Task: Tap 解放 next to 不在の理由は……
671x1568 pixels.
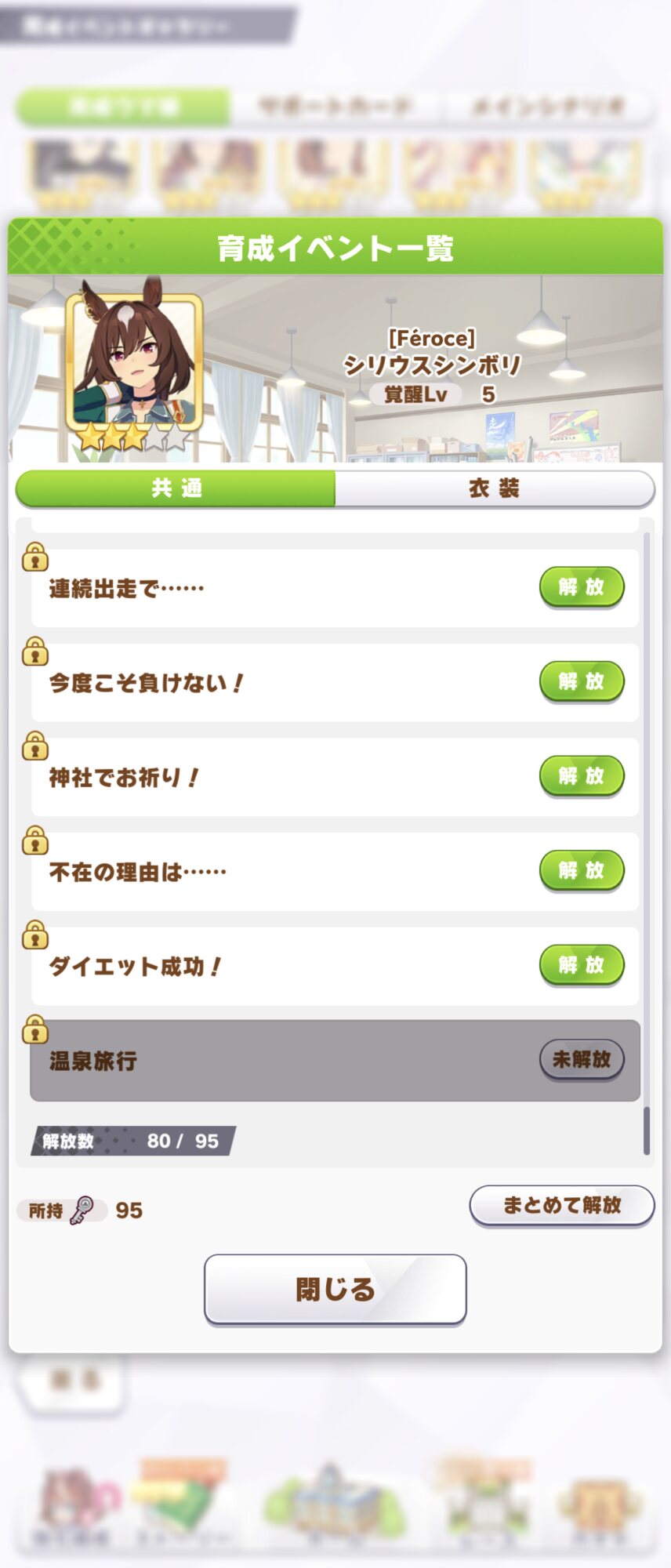Action: click(582, 870)
